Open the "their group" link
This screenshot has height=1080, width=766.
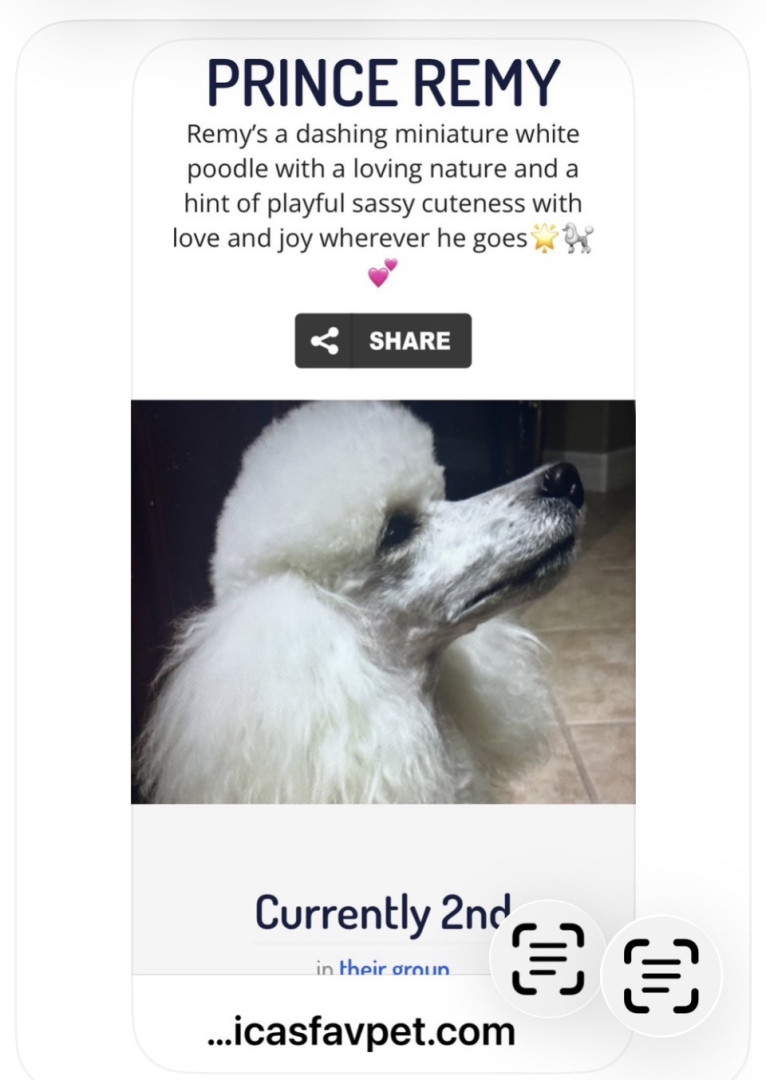click(x=394, y=967)
